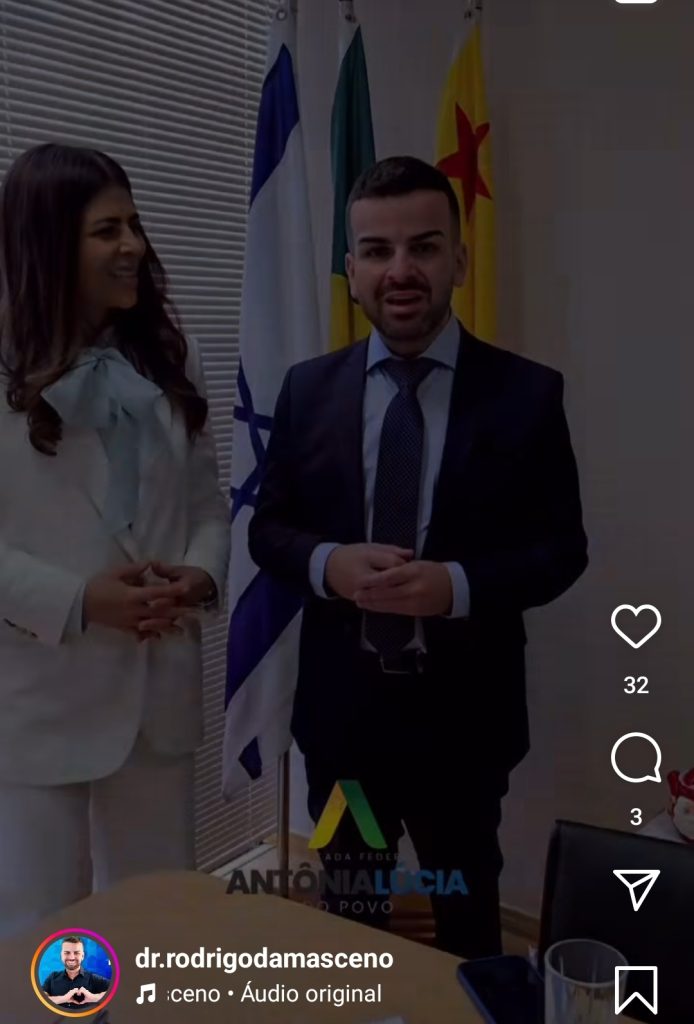
Task: Open the dr.rodrigodamasceno username link
Action: [264, 959]
